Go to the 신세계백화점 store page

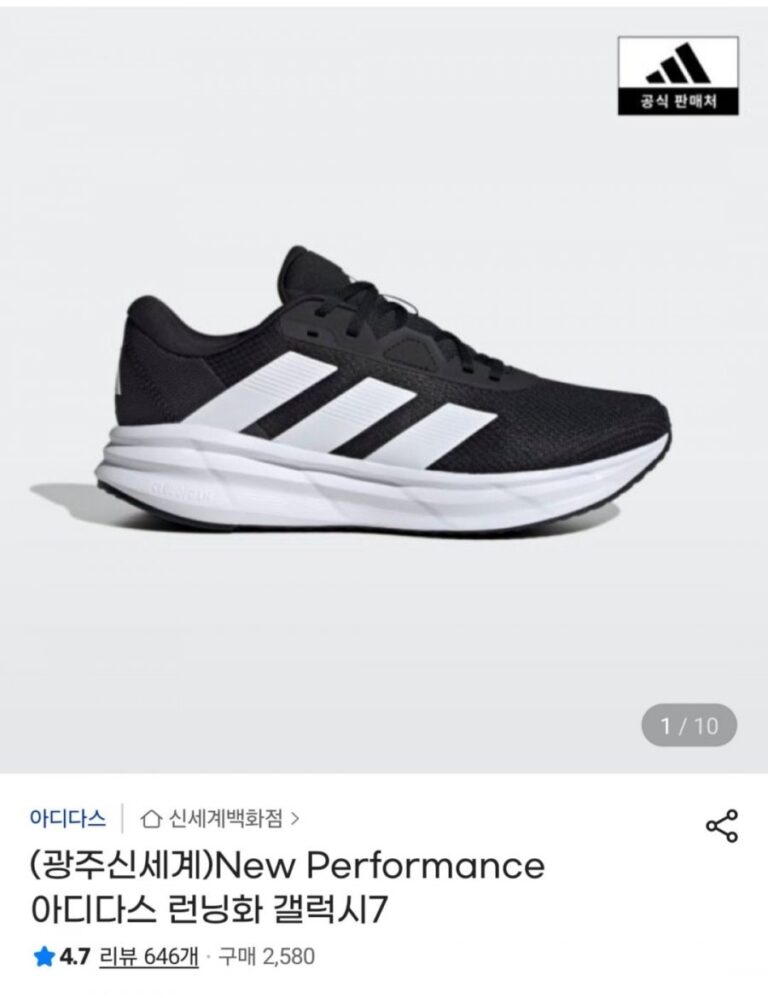pyautogui.click(x=220, y=819)
